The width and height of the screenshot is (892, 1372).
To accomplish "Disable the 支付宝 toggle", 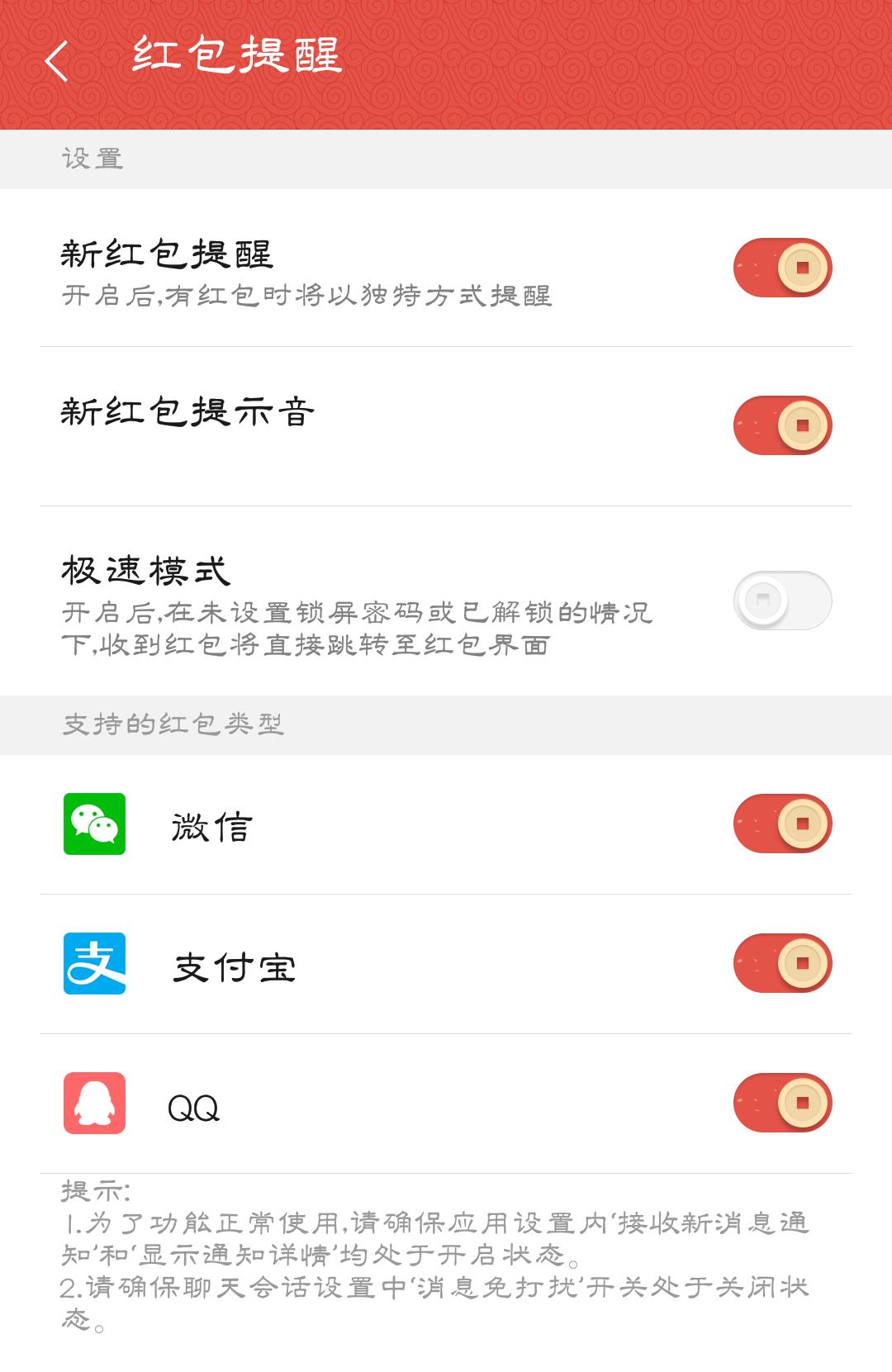I will [780, 963].
